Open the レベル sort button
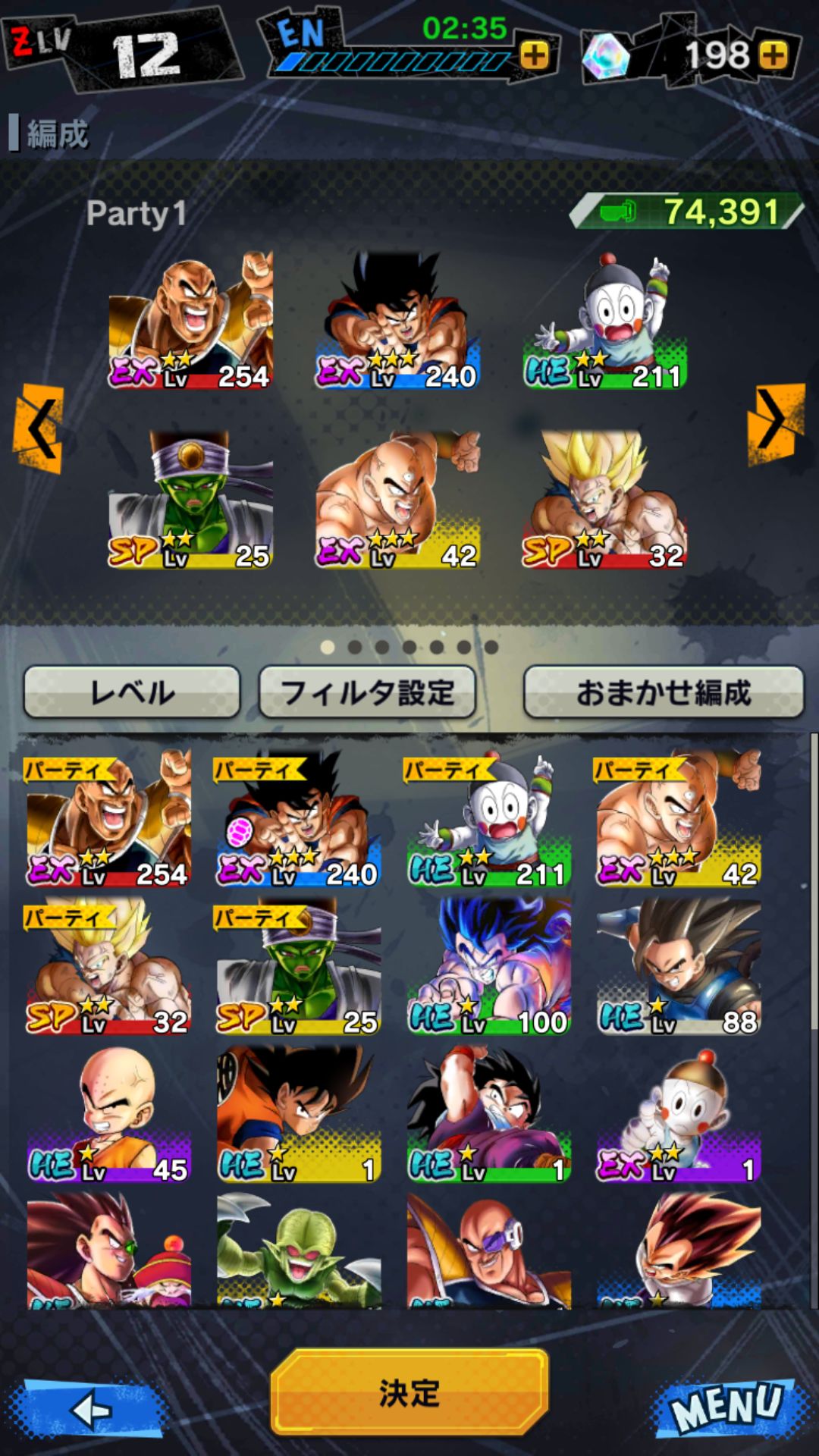 [132, 692]
